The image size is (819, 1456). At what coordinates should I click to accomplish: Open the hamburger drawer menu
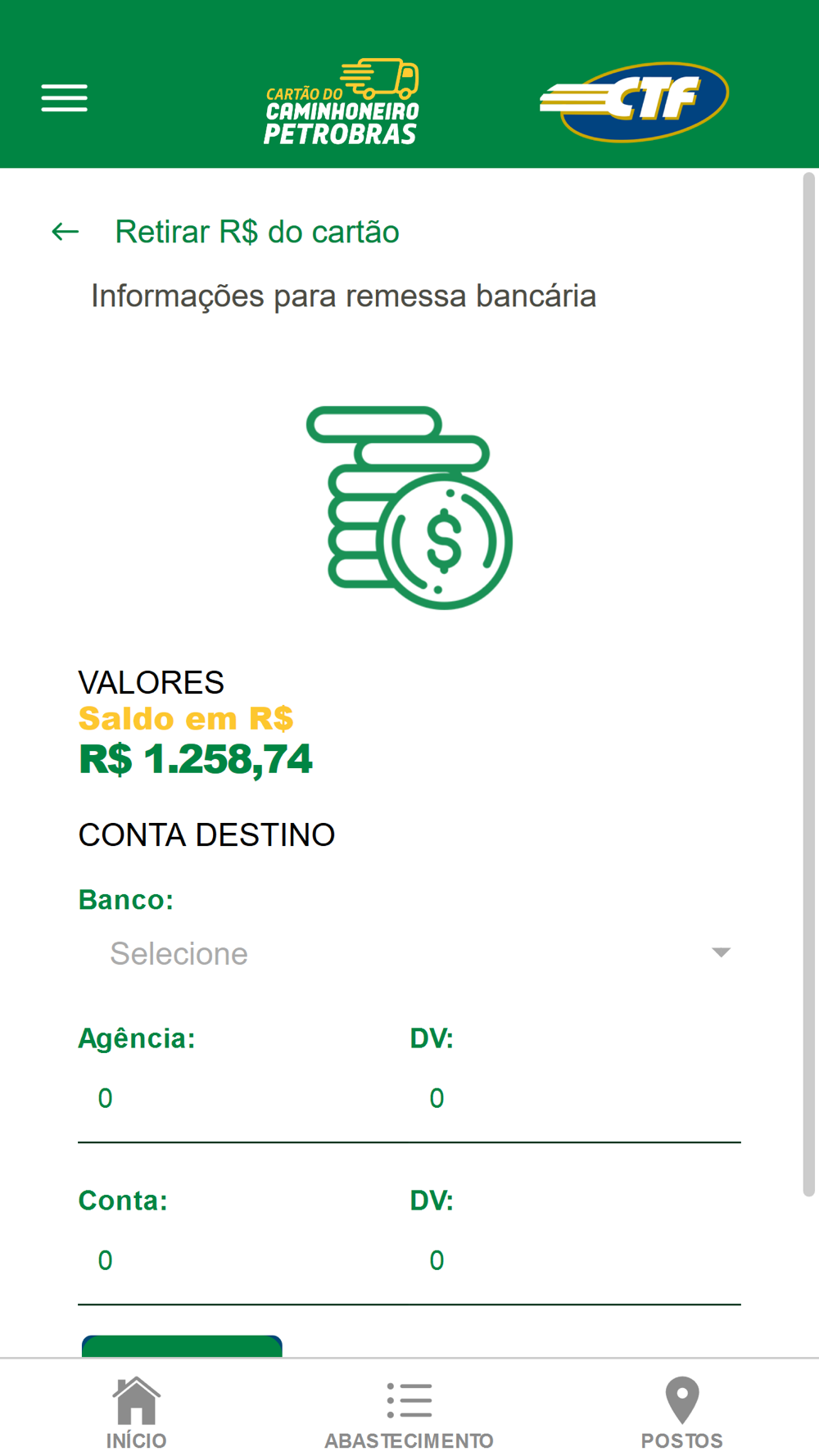65,97
